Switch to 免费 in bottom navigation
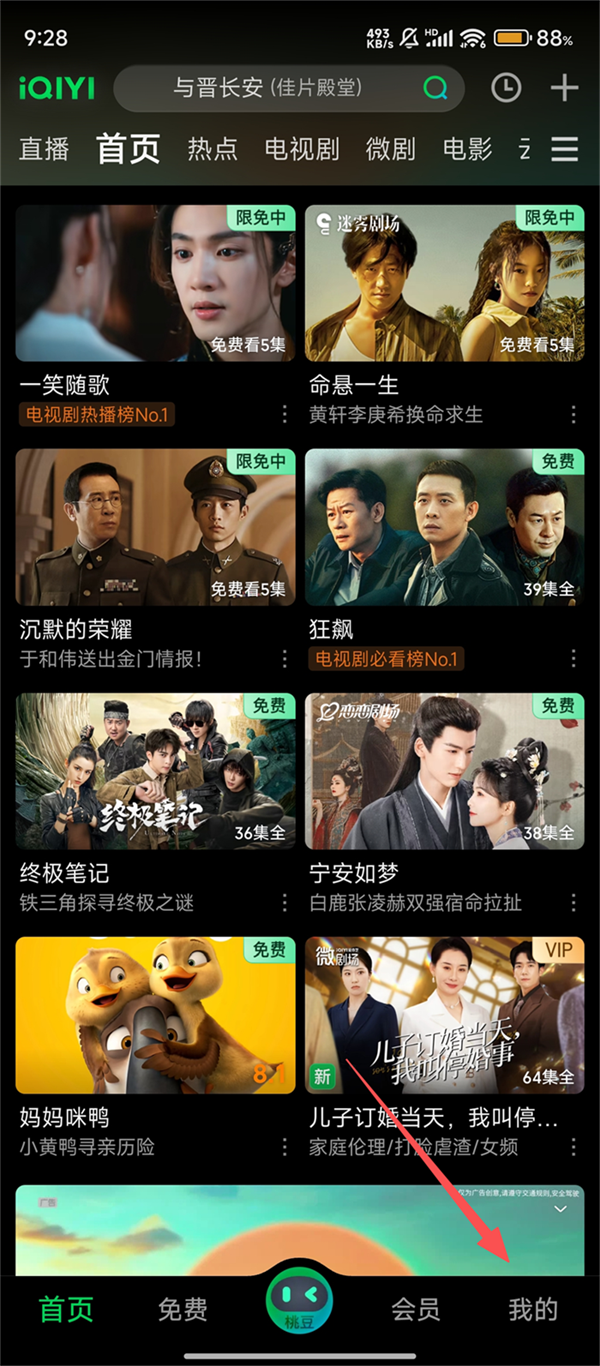The width and height of the screenshot is (600, 1366). [183, 1309]
